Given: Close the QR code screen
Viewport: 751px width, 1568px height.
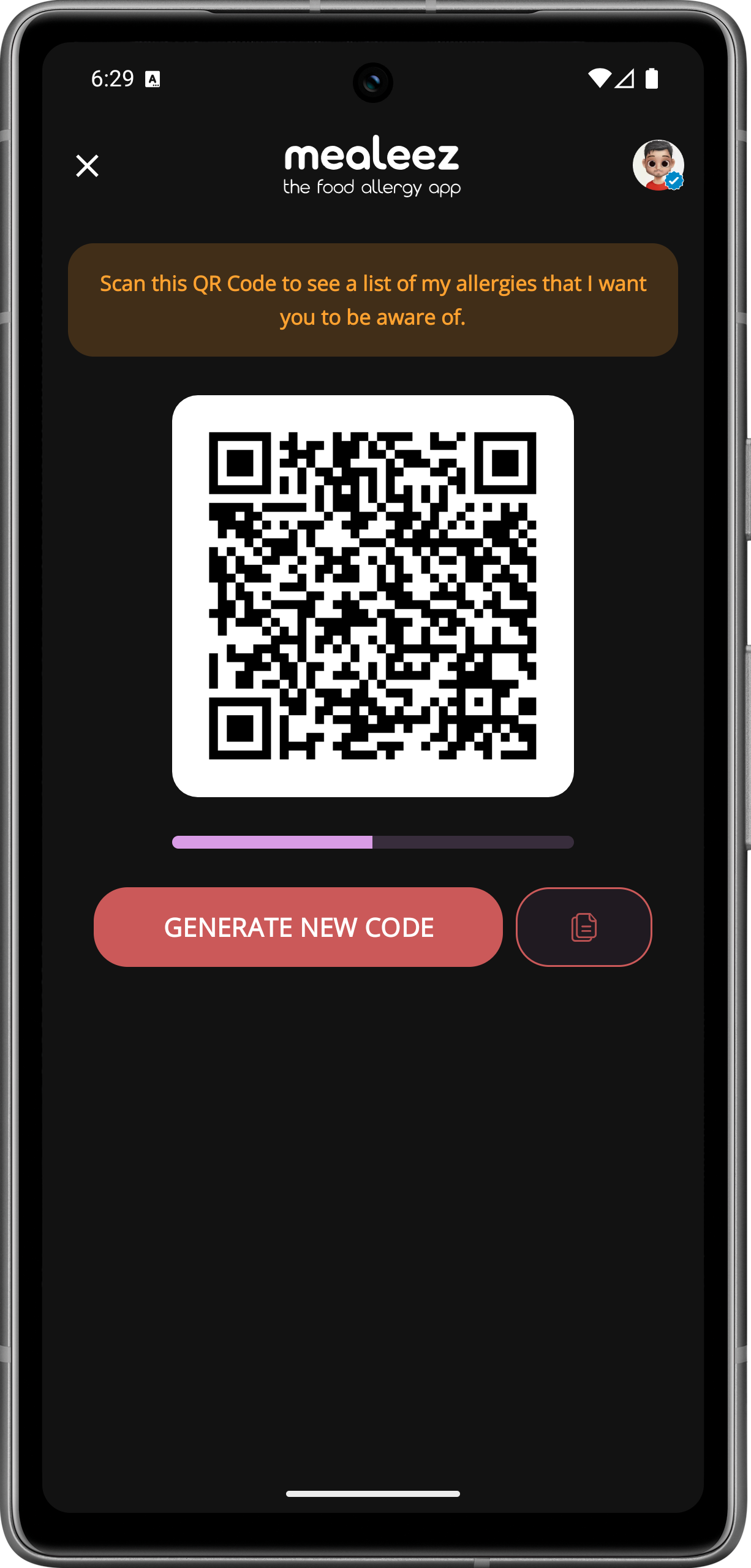Looking at the screenshot, I should click(87, 165).
